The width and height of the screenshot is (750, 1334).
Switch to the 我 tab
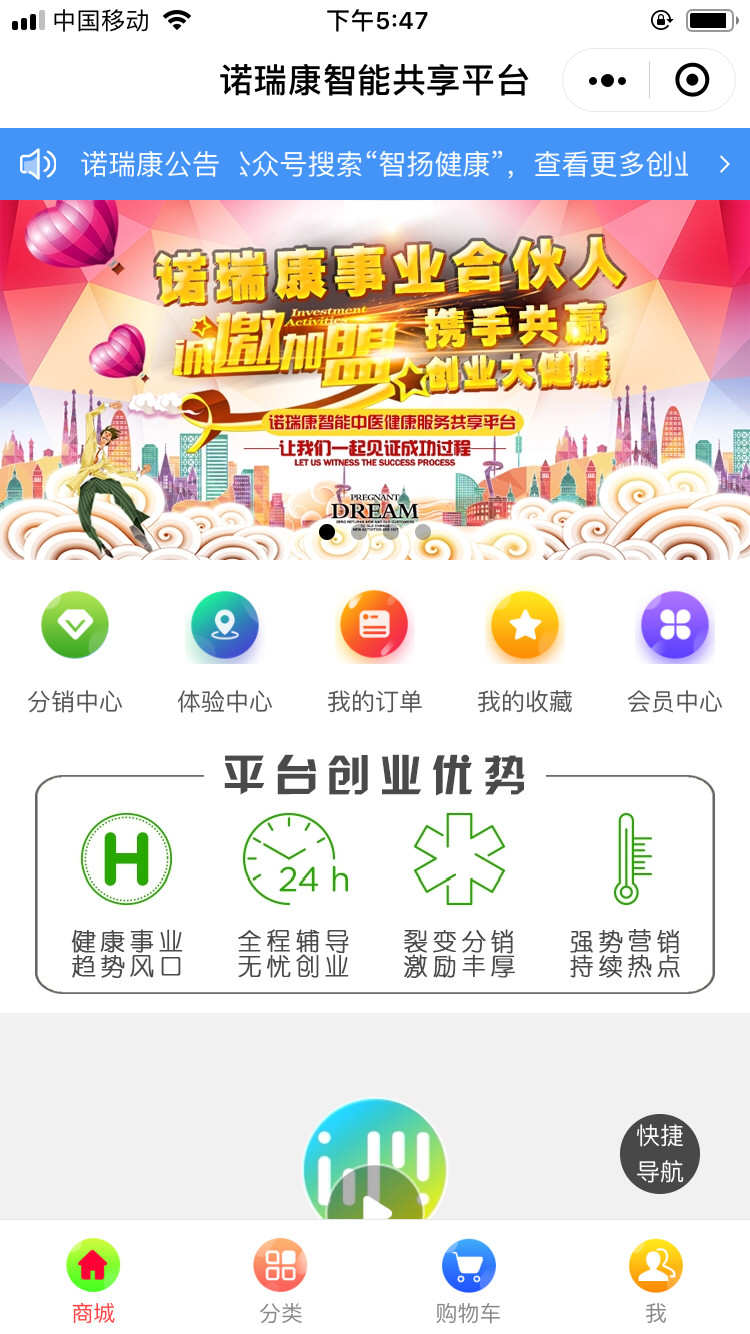pos(656,1281)
